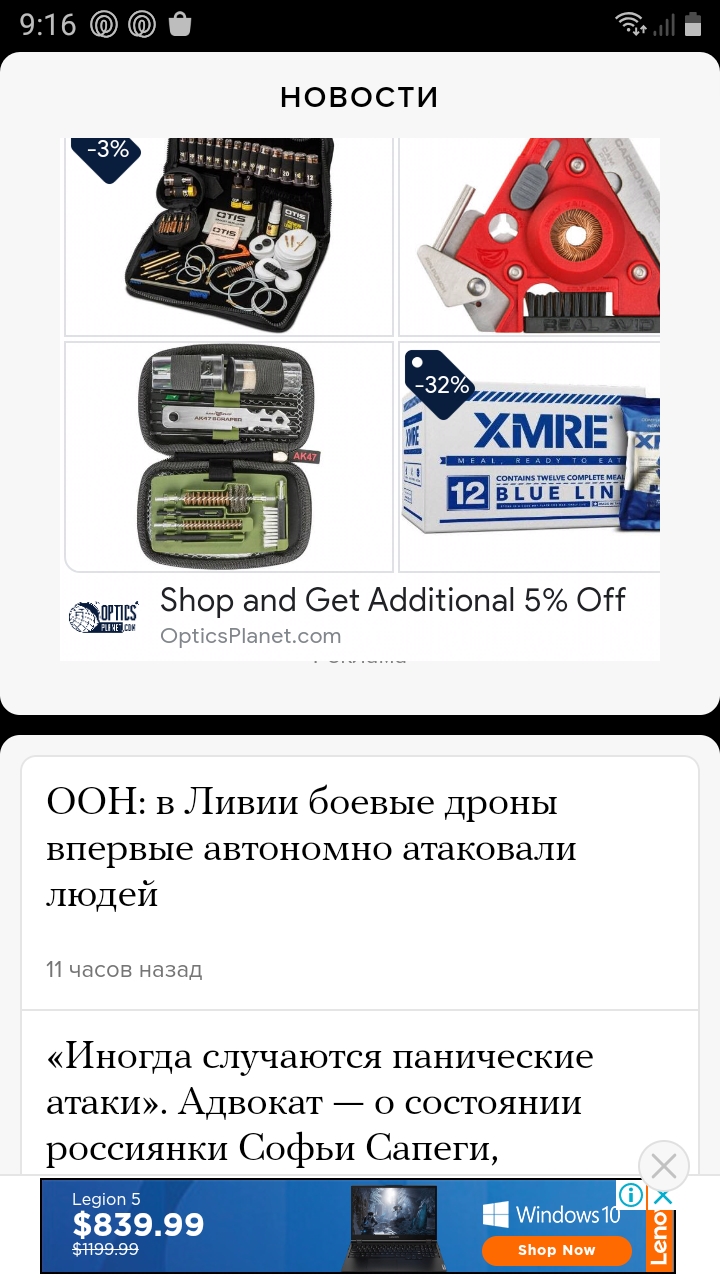Open the OpticsPlanet 5% off offer link
This screenshot has width=720, height=1280.
[392, 600]
